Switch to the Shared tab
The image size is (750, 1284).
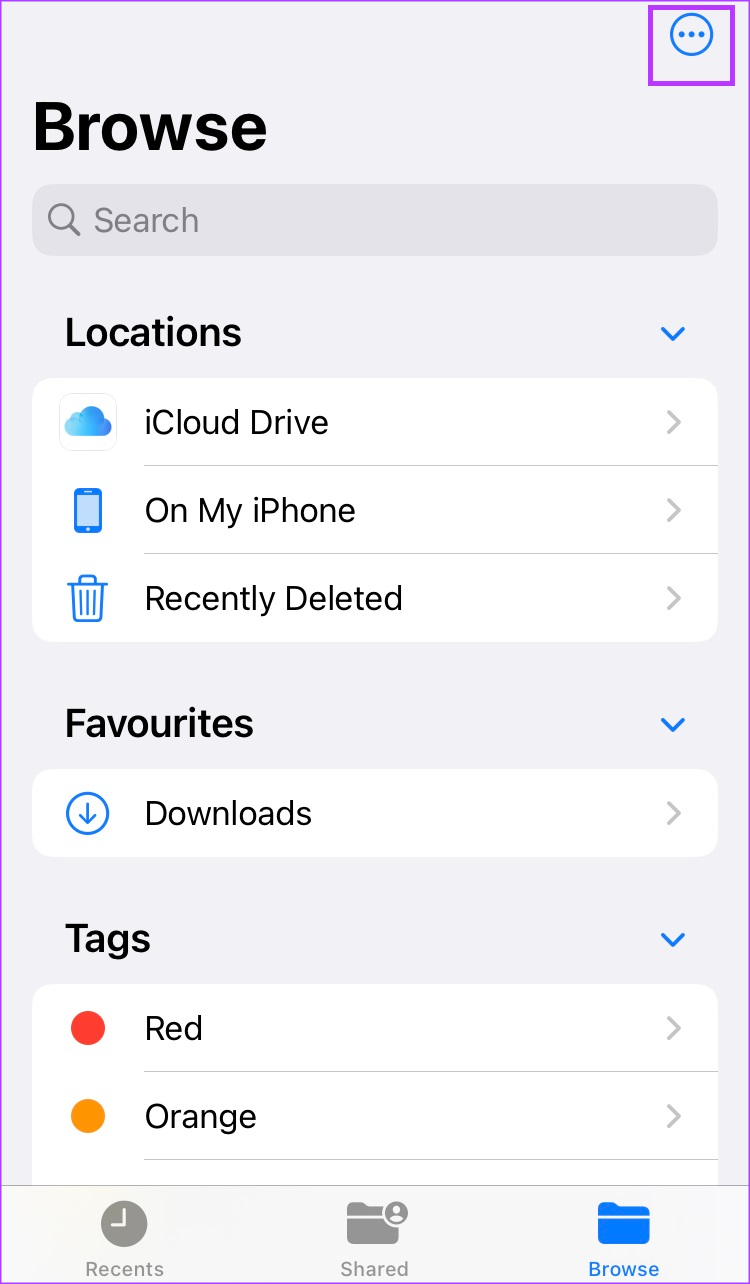point(375,1238)
